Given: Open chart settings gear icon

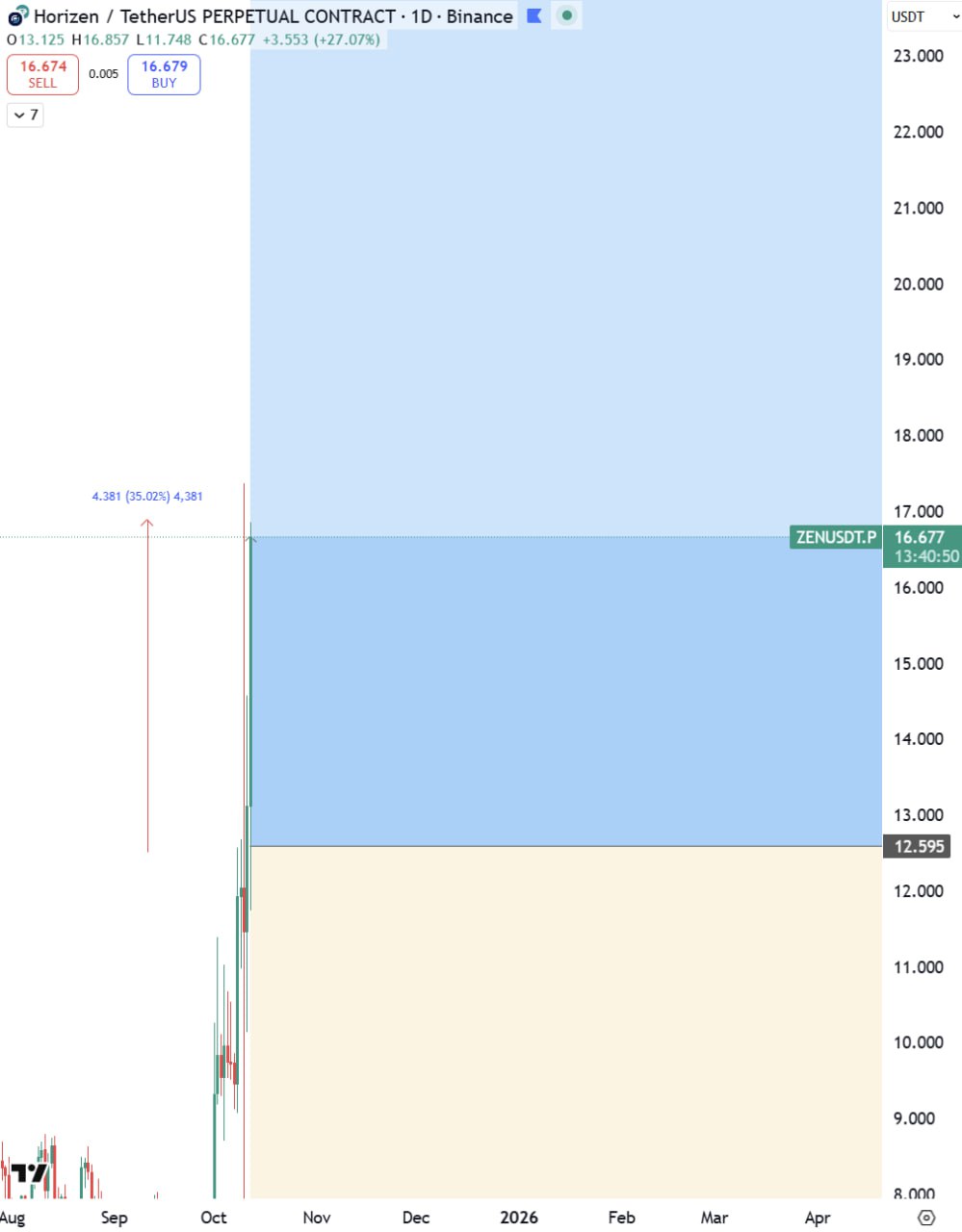Looking at the screenshot, I should tap(926, 1218).
